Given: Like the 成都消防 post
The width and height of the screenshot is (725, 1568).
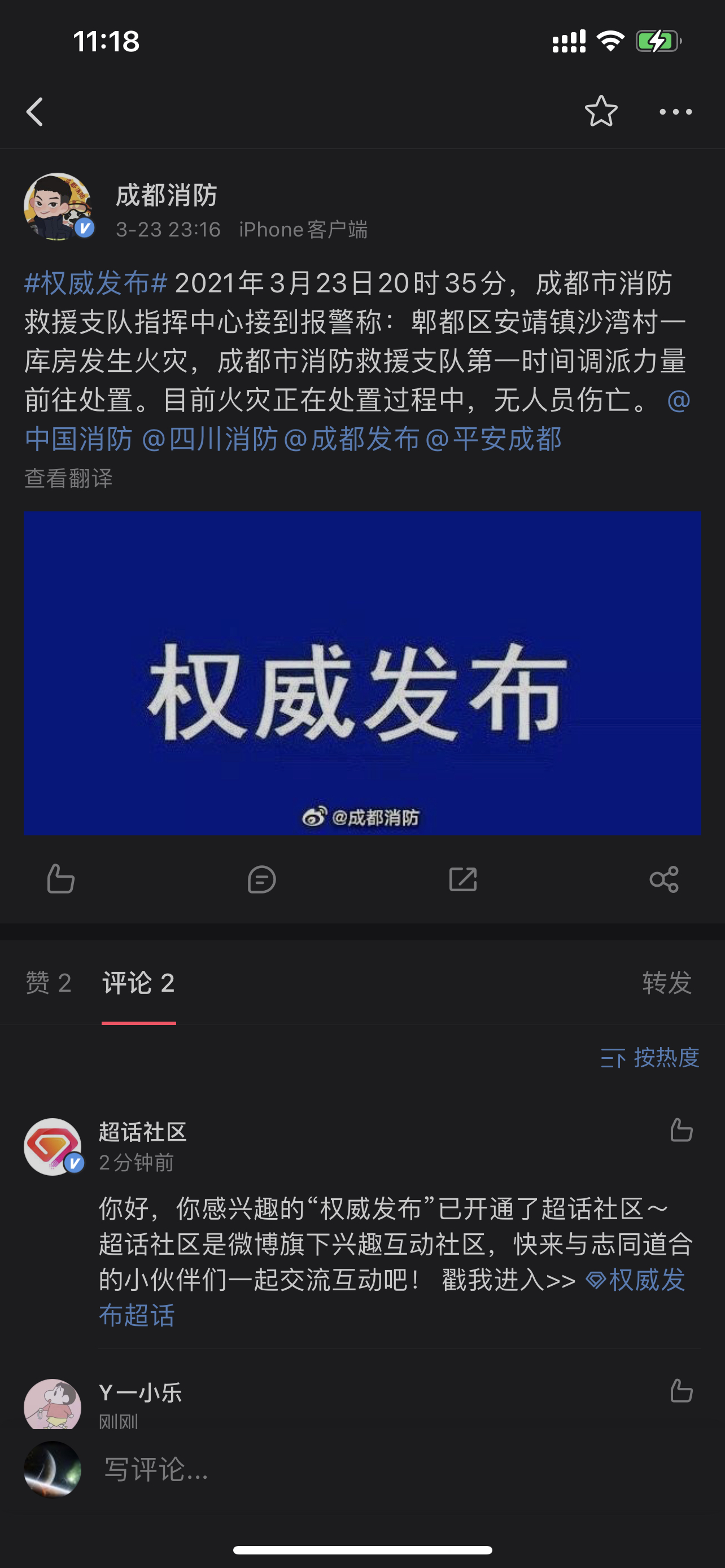Looking at the screenshot, I should [61, 879].
